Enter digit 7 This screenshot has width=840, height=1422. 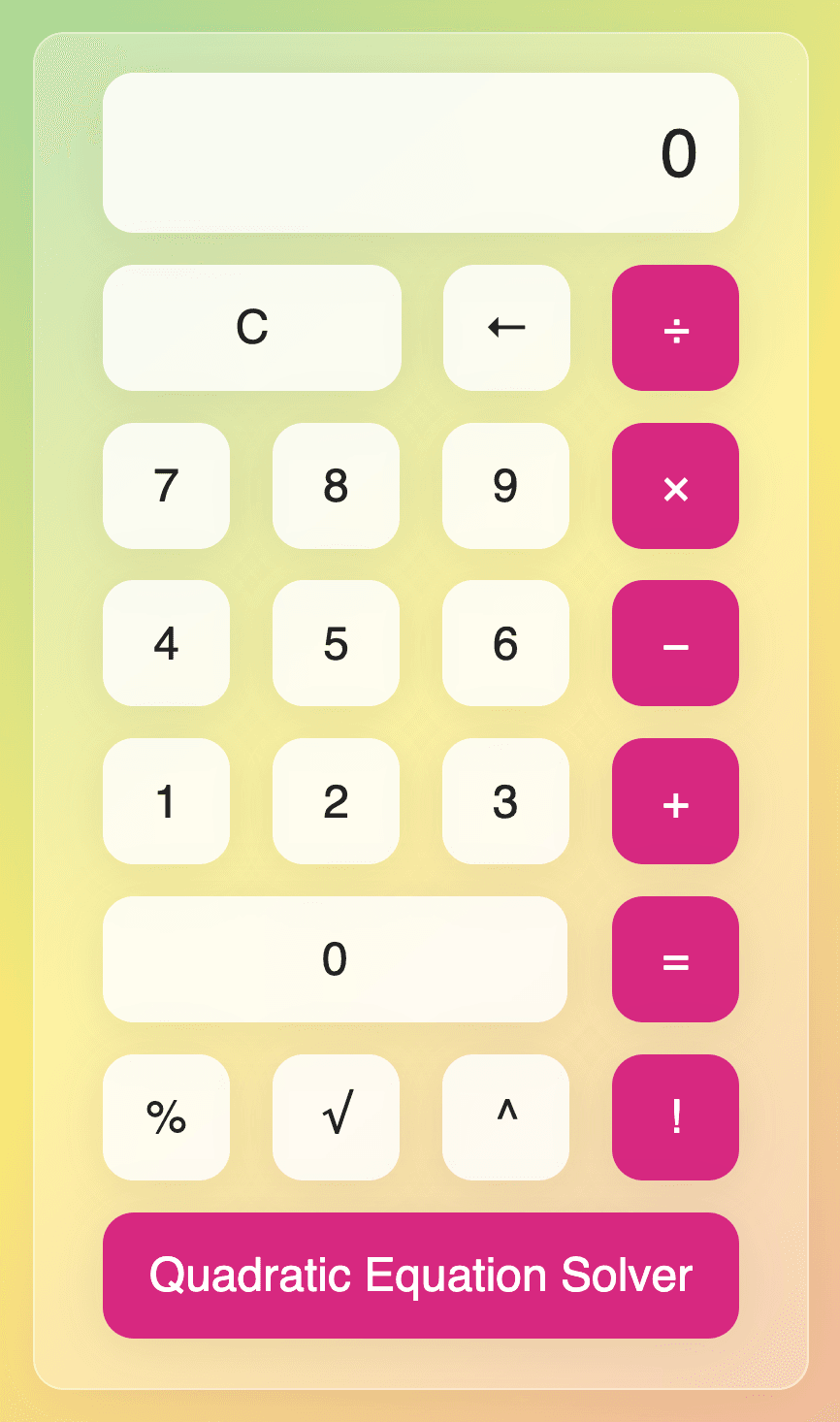[x=166, y=486]
